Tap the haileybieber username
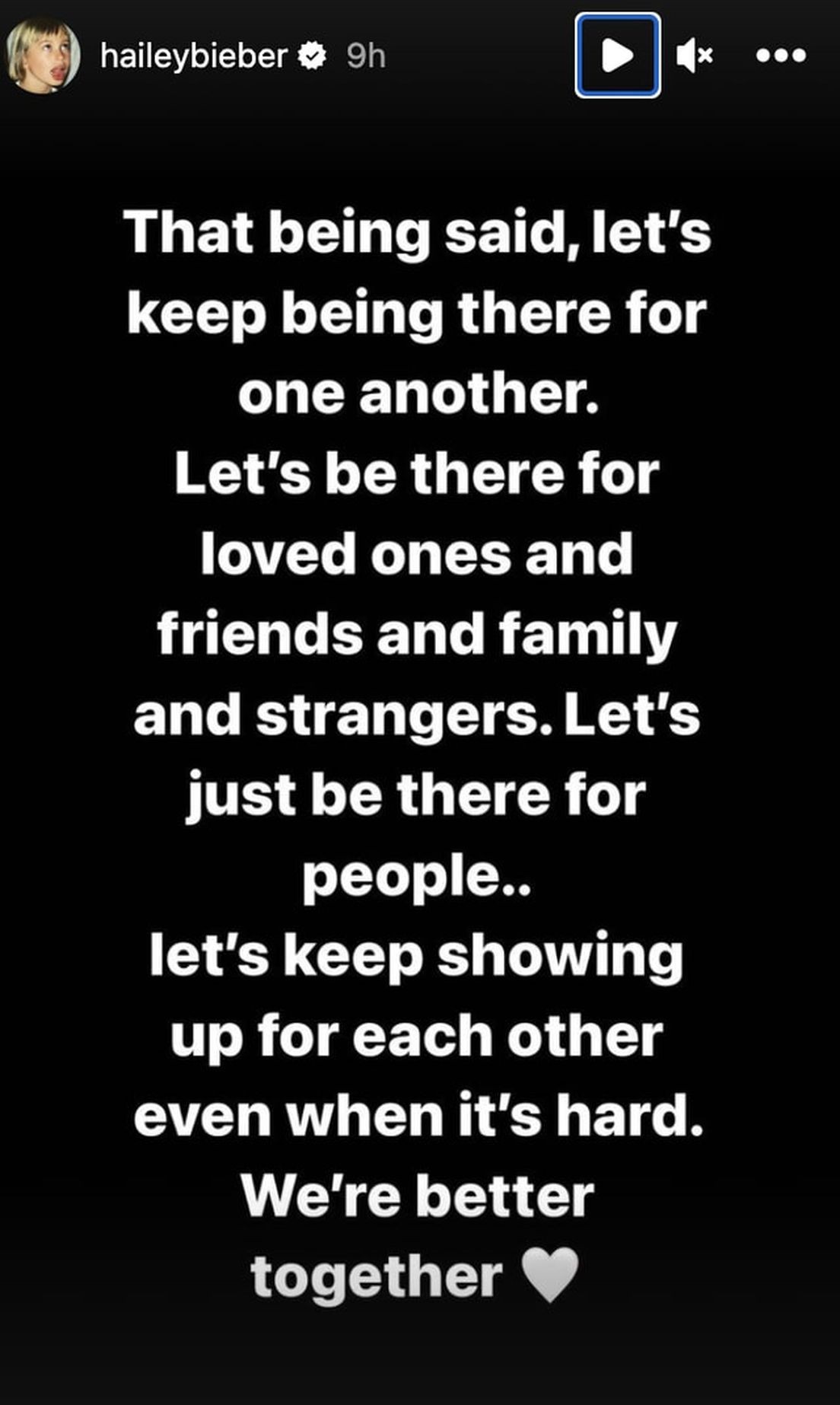The height and width of the screenshot is (1405, 840). click(193, 56)
